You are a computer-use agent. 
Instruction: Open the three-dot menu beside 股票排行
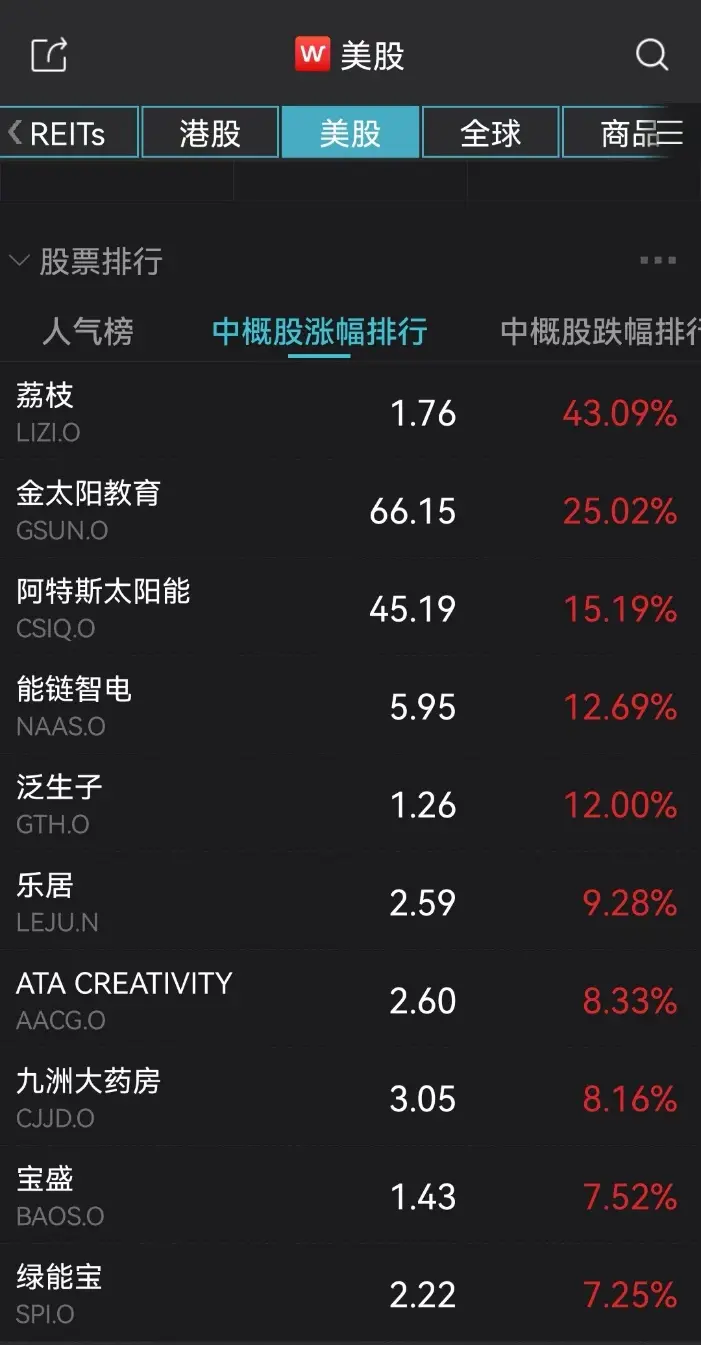658,261
